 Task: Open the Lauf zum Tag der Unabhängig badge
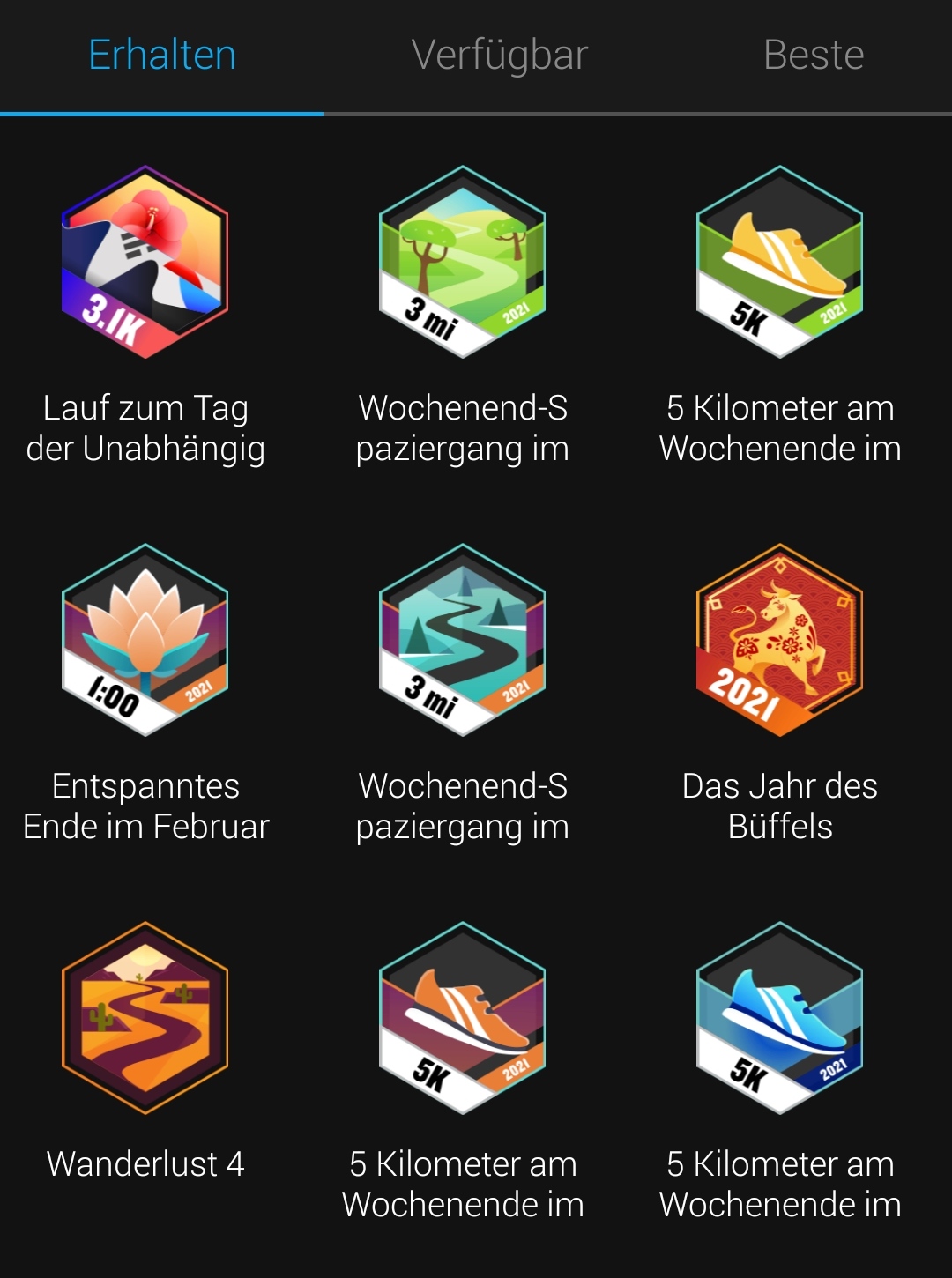point(145,263)
